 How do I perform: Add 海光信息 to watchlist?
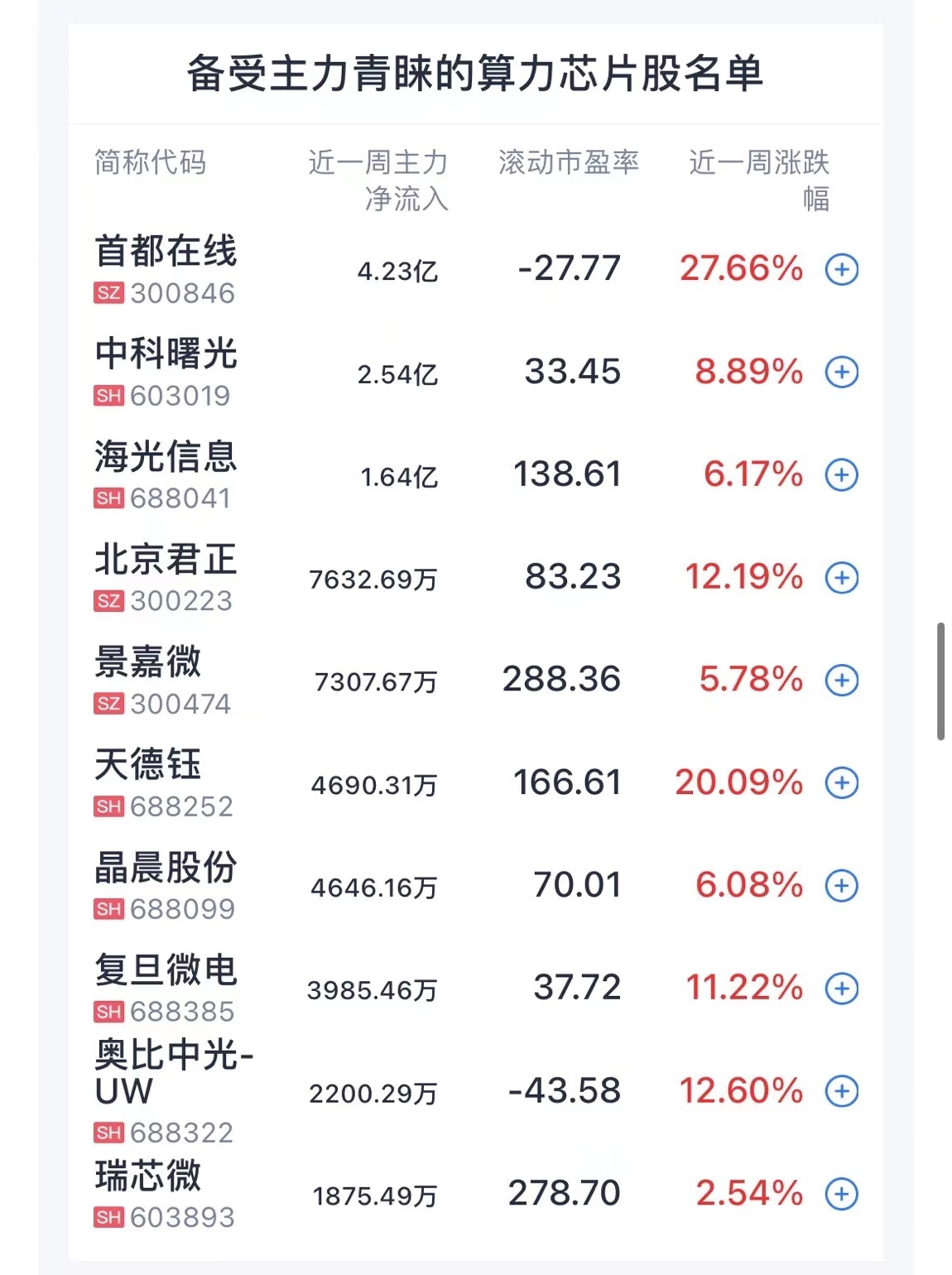842,474
